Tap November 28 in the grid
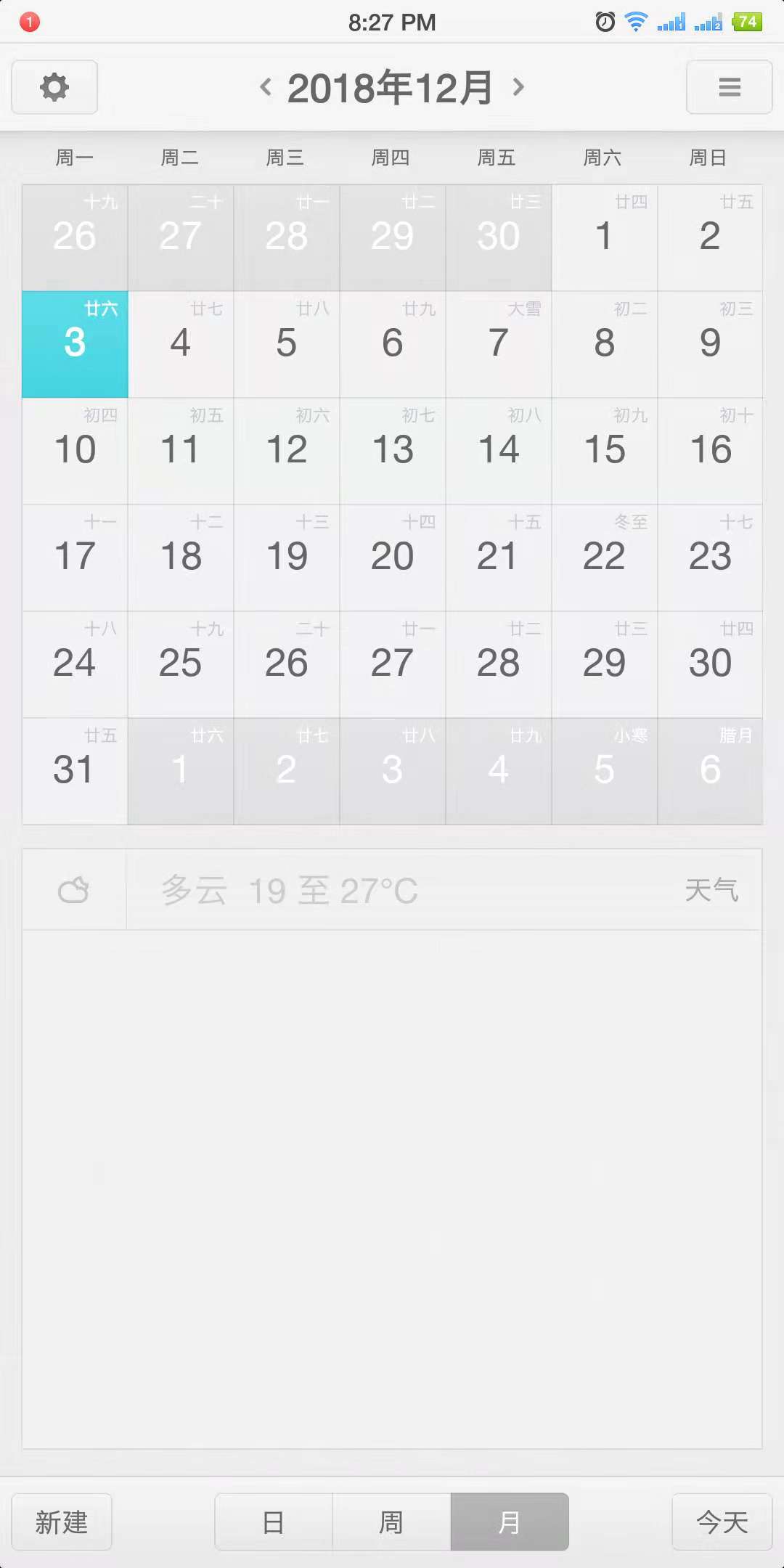Image resolution: width=784 pixels, height=1568 pixels. pos(287,237)
